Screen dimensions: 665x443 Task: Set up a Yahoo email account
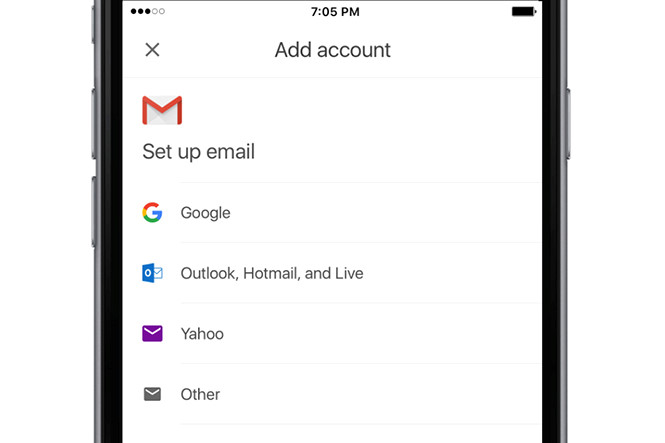click(202, 334)
